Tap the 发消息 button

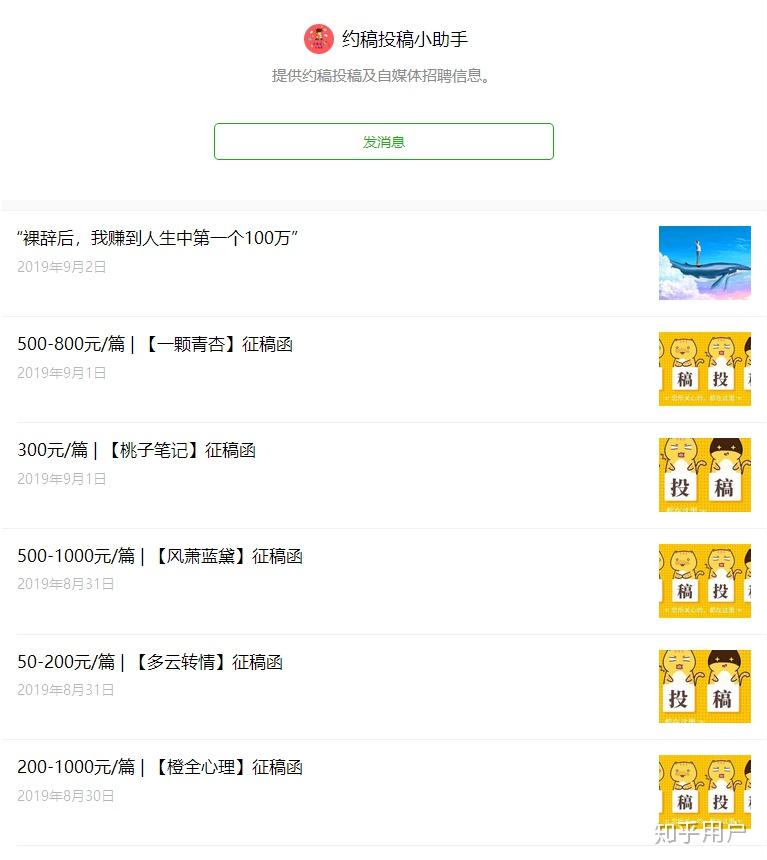click(x=383, y=142)
